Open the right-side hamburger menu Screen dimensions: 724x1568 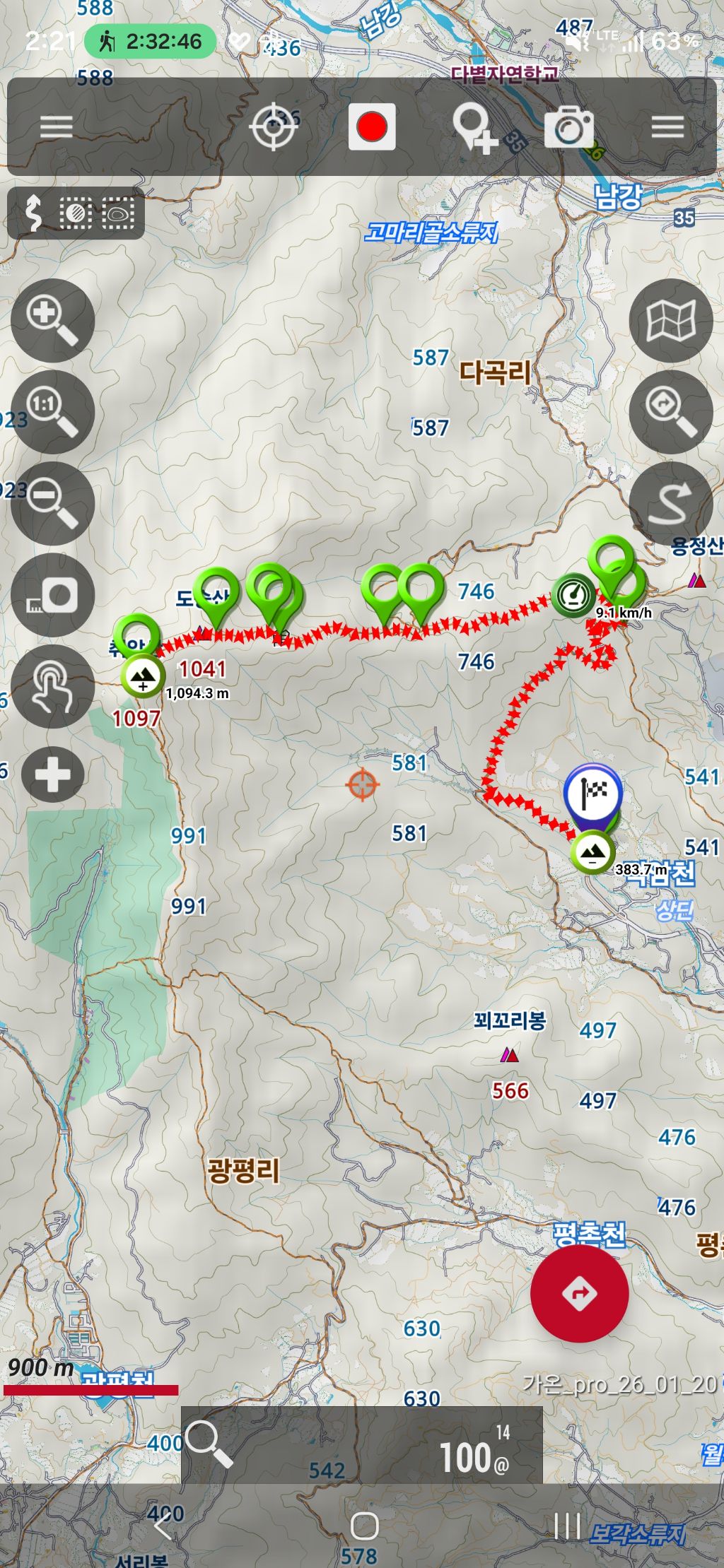pos(667,127)
